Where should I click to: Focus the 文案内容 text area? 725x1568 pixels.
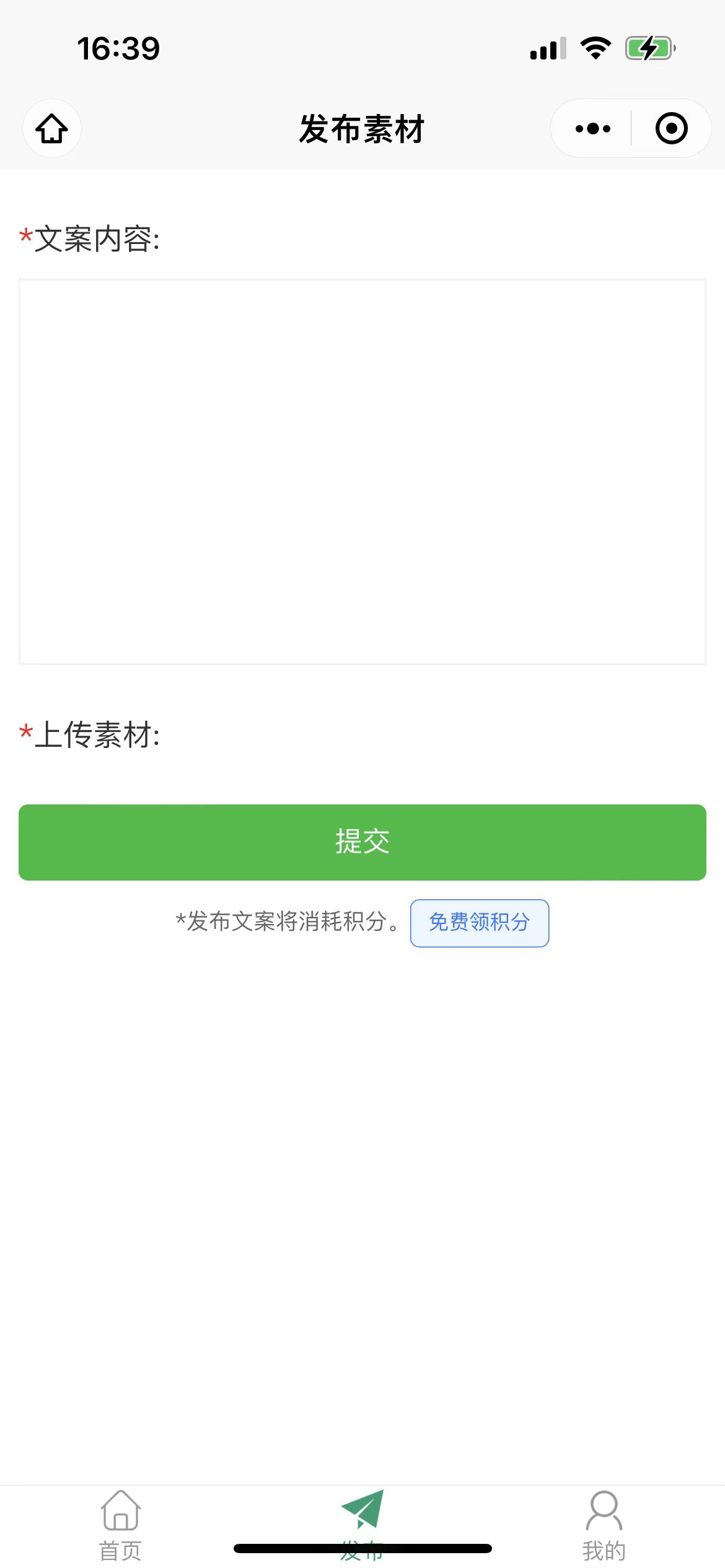tap(362, 471)
